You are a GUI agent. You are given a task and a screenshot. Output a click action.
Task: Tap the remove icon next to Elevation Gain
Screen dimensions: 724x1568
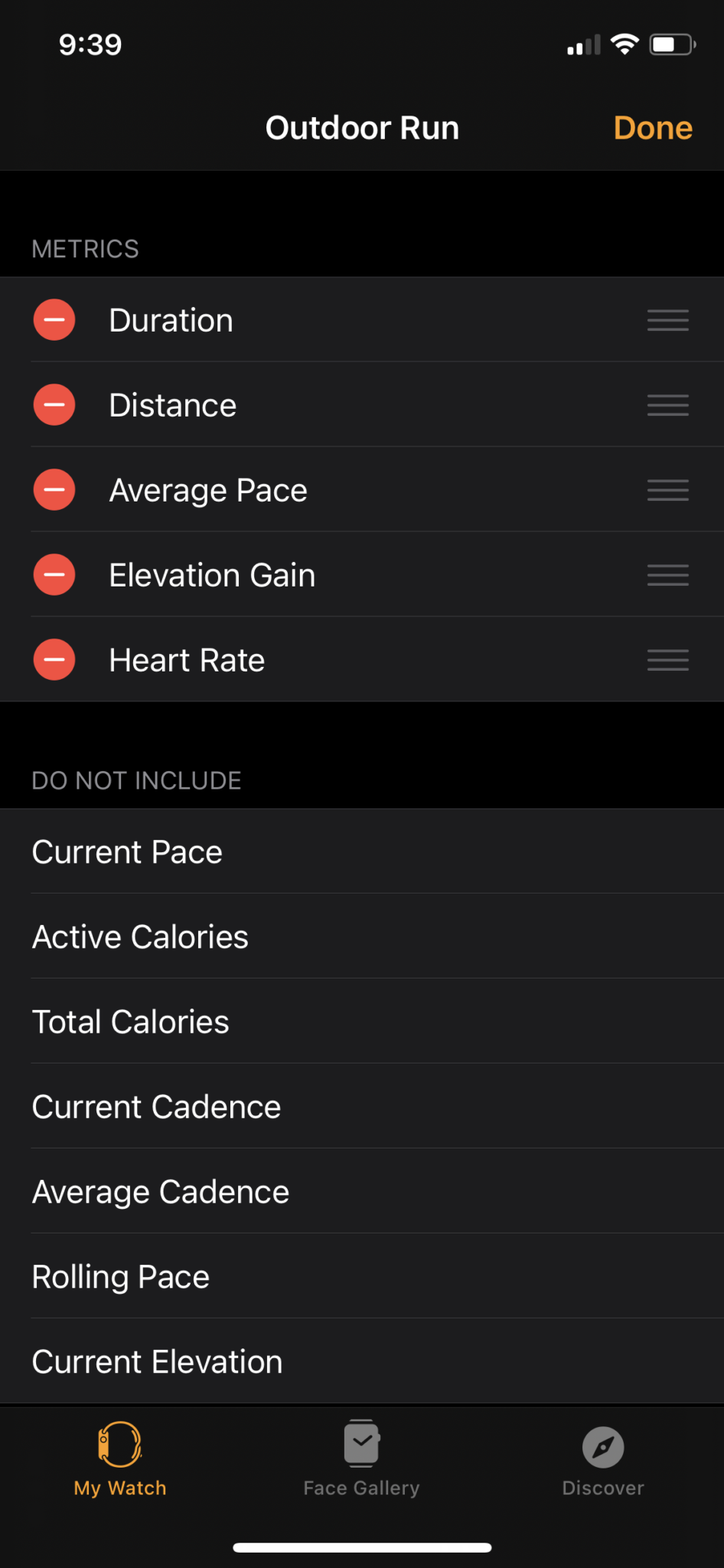(x=54, y=574)
